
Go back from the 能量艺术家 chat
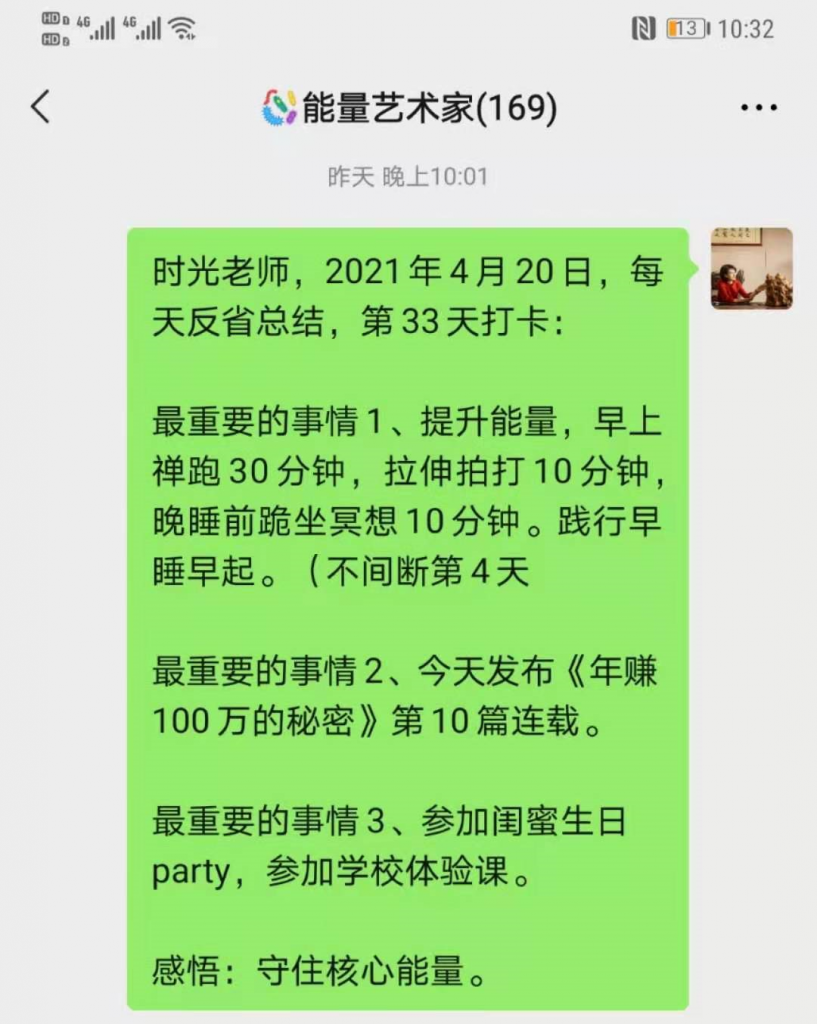40,106
